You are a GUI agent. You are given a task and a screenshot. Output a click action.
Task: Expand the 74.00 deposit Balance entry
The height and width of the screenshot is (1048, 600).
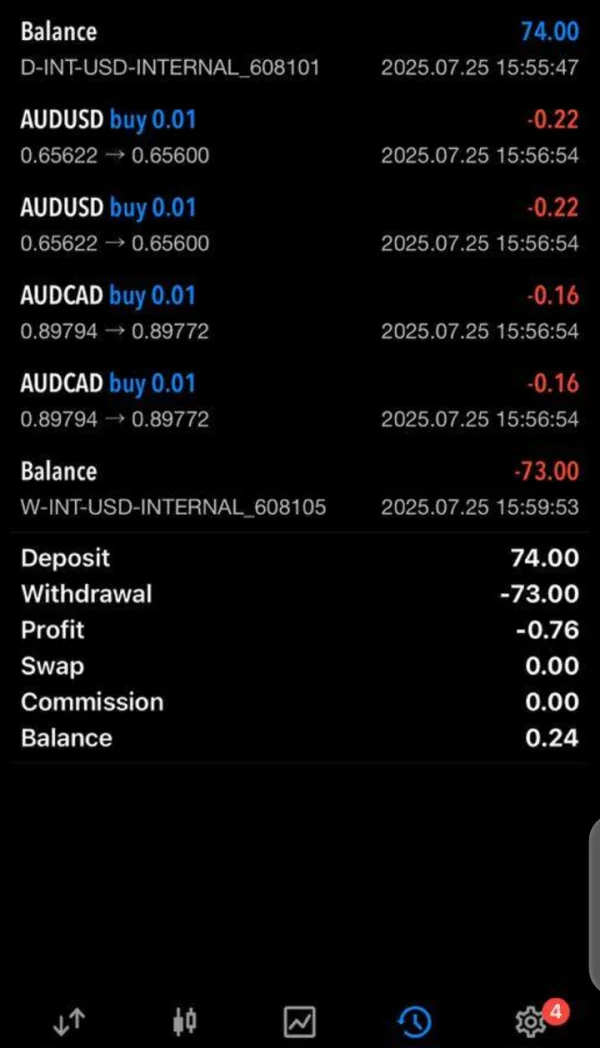point(299,49)
